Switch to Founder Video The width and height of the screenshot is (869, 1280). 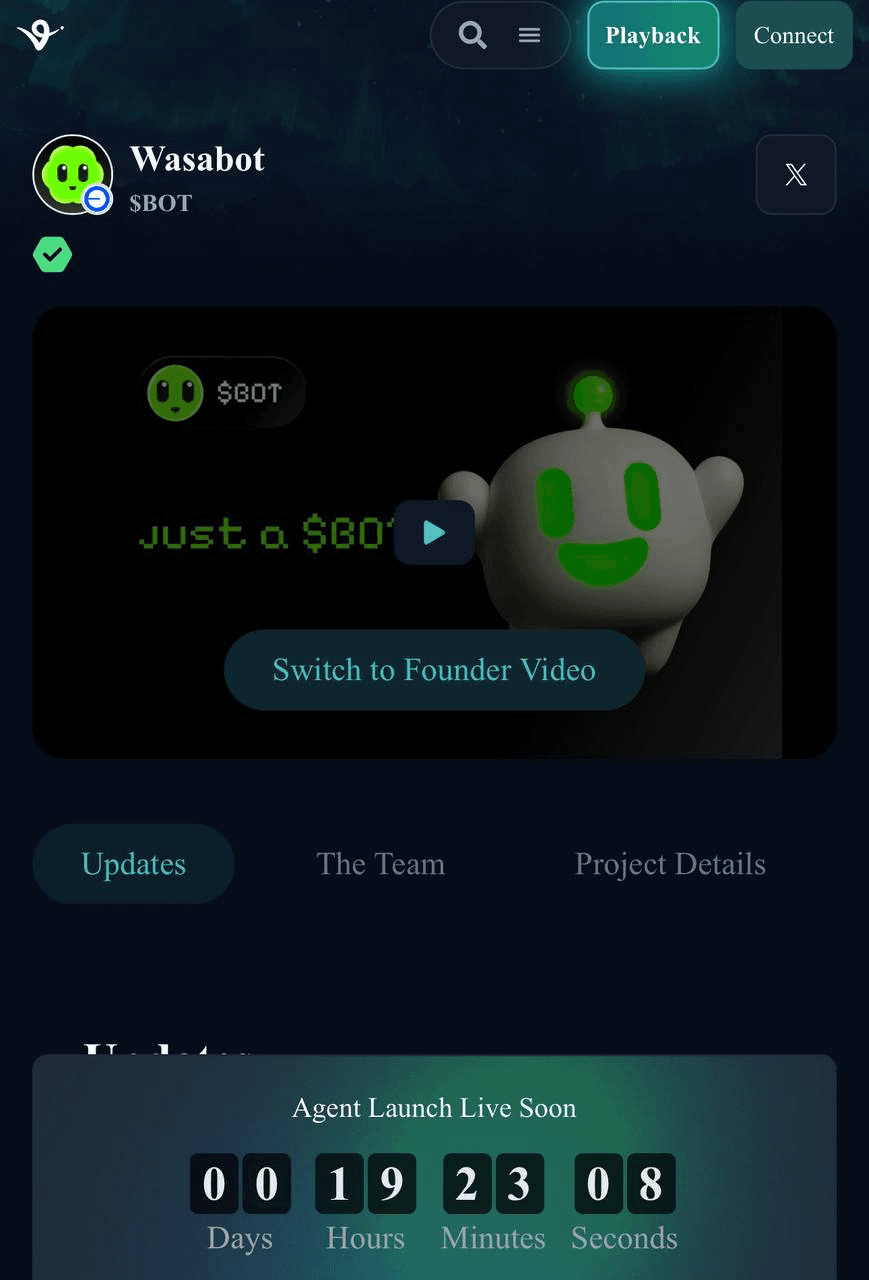pyautogui.click(x=434, y=670)
